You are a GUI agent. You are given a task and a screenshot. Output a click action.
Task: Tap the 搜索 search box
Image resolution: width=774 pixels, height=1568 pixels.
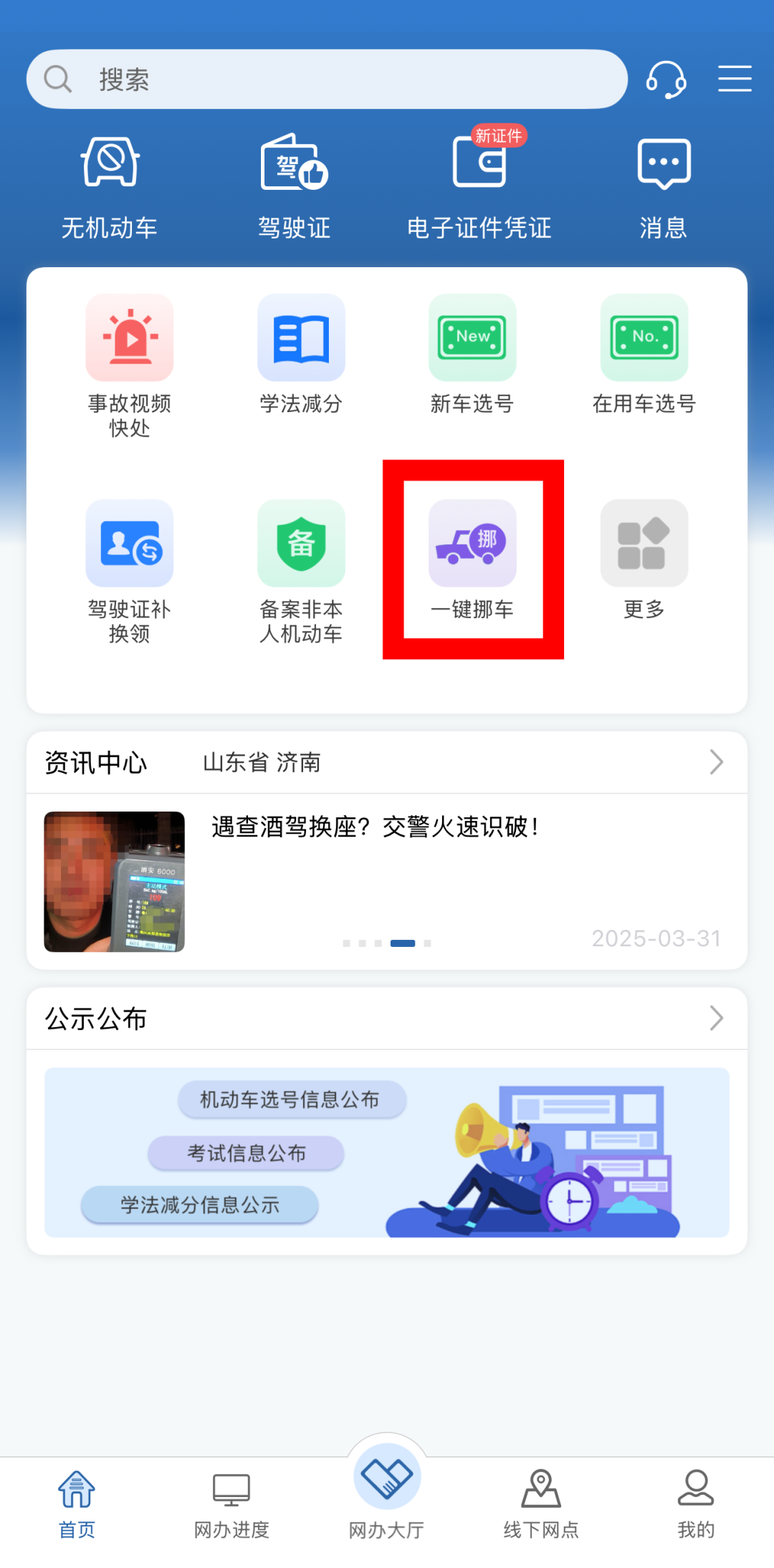coord(326,80)
